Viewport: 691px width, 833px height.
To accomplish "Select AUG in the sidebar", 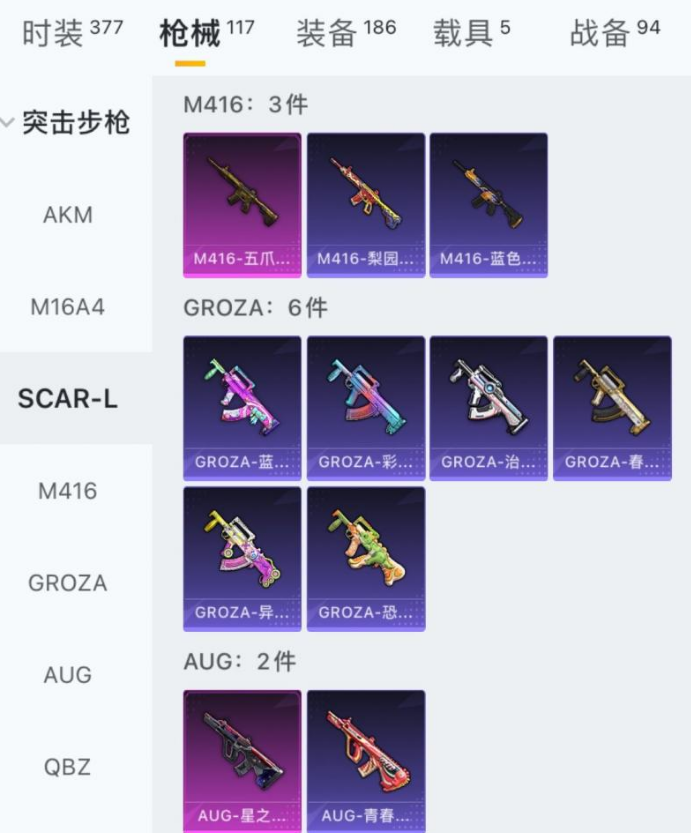I will click(x=68, y=675).
